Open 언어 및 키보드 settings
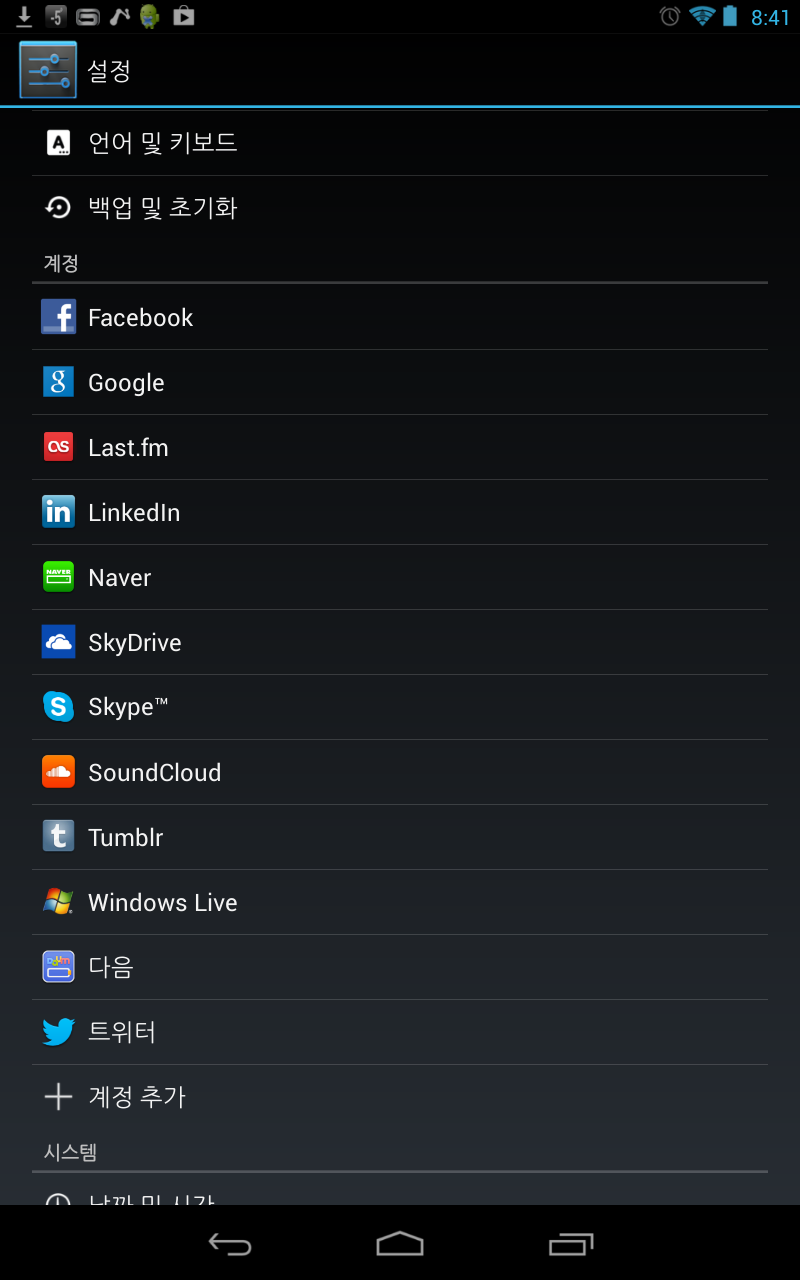Viewport: 800px width, 1280px height. click(x=400, y=143)
